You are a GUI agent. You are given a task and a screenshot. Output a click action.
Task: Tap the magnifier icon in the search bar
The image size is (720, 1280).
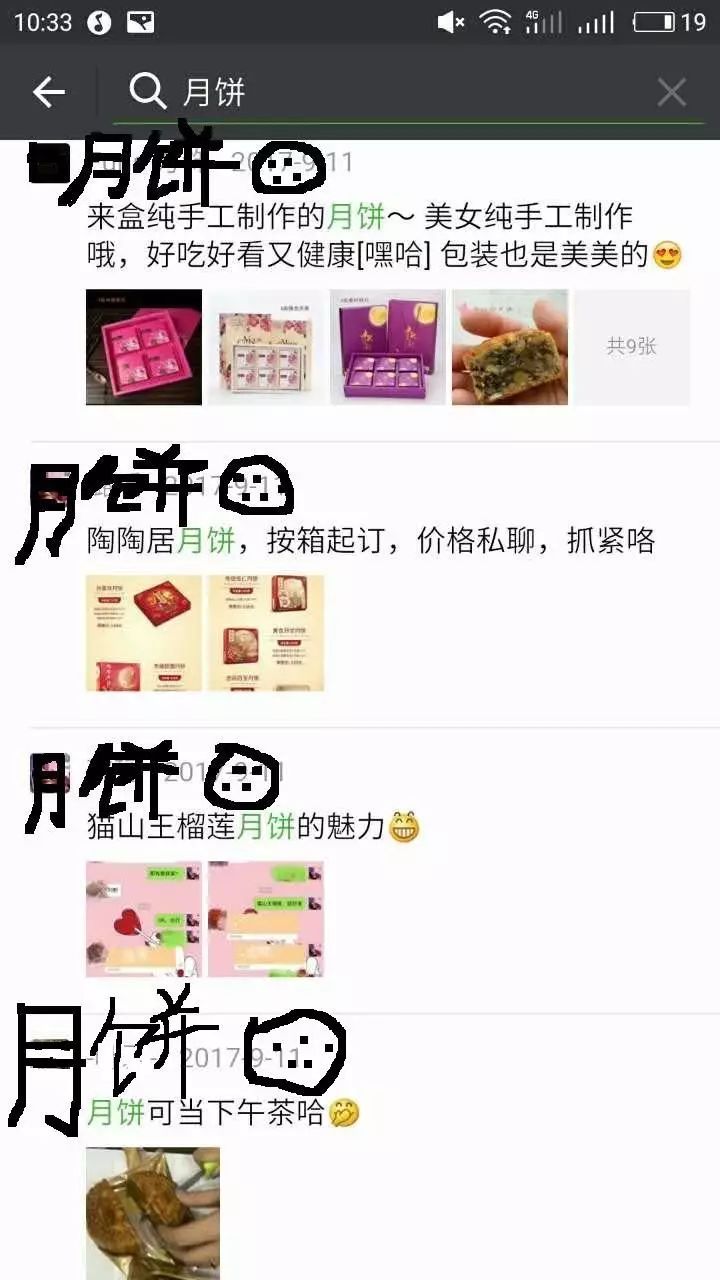(146, 92)
